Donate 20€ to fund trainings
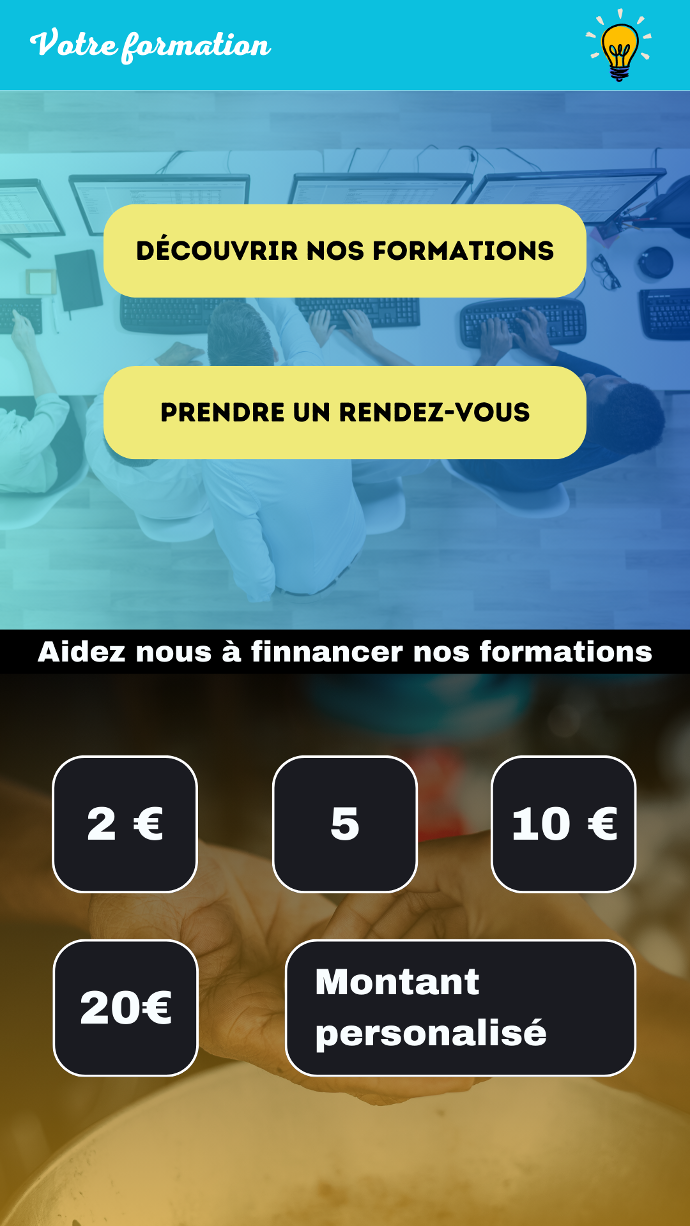The width and height of the screenshot is (690, 1226). coord(125,1008)
